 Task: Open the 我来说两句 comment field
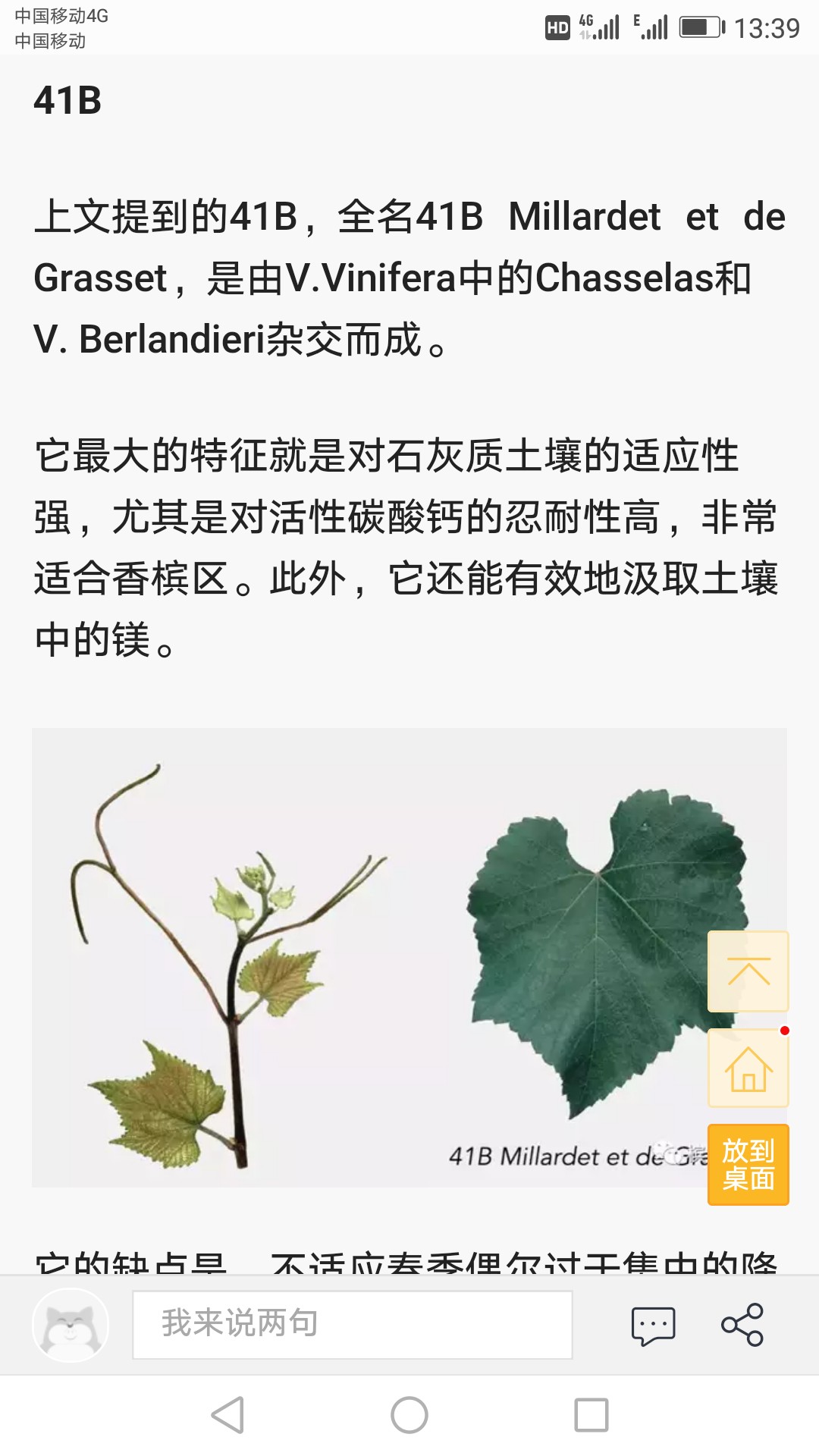352,1324
